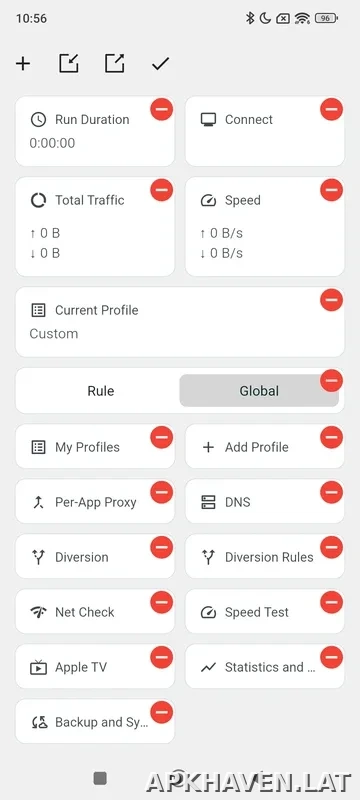Select Global mode
Screen dimensions: 360x800
[259, 391]
